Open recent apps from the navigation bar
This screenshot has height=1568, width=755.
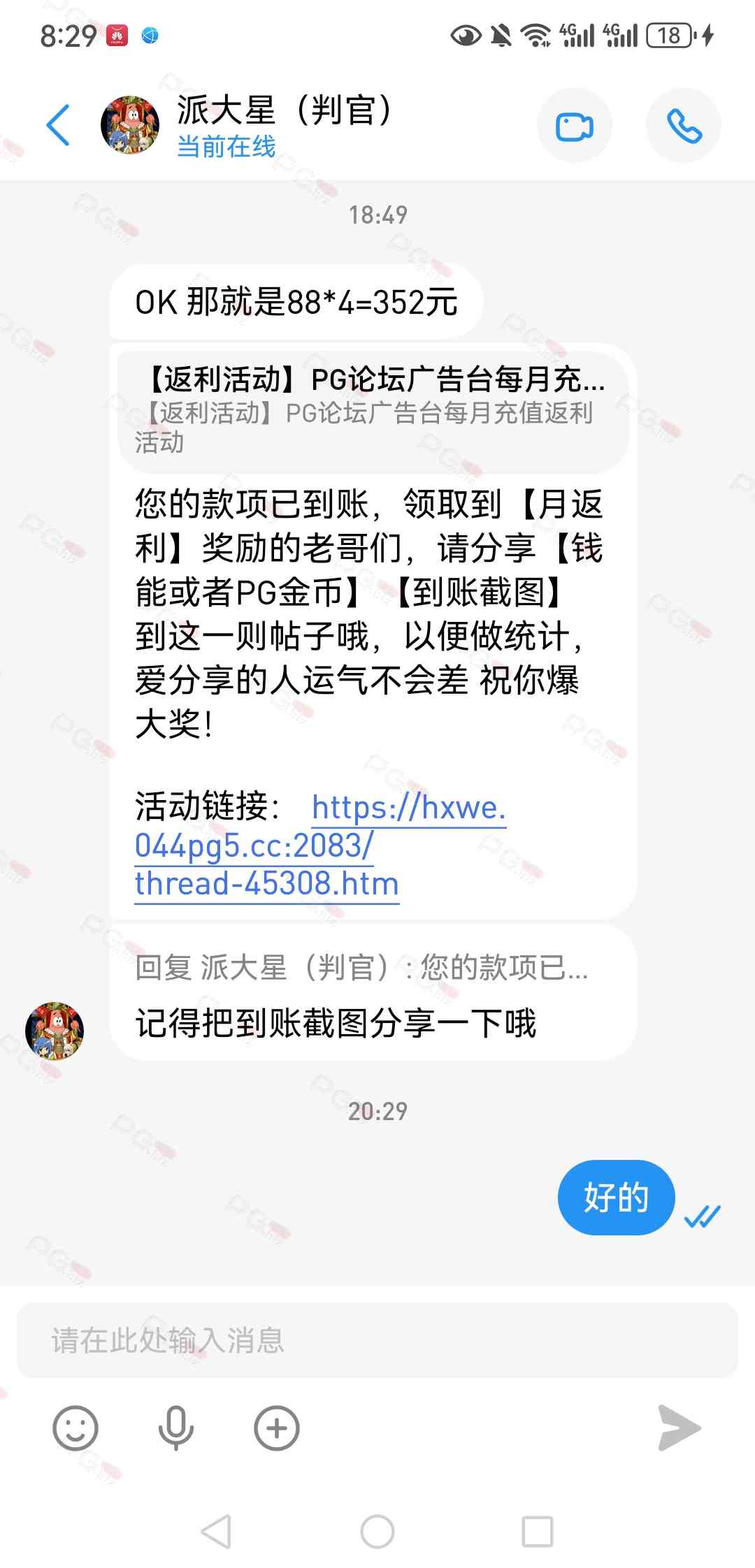click(538, 1532)
